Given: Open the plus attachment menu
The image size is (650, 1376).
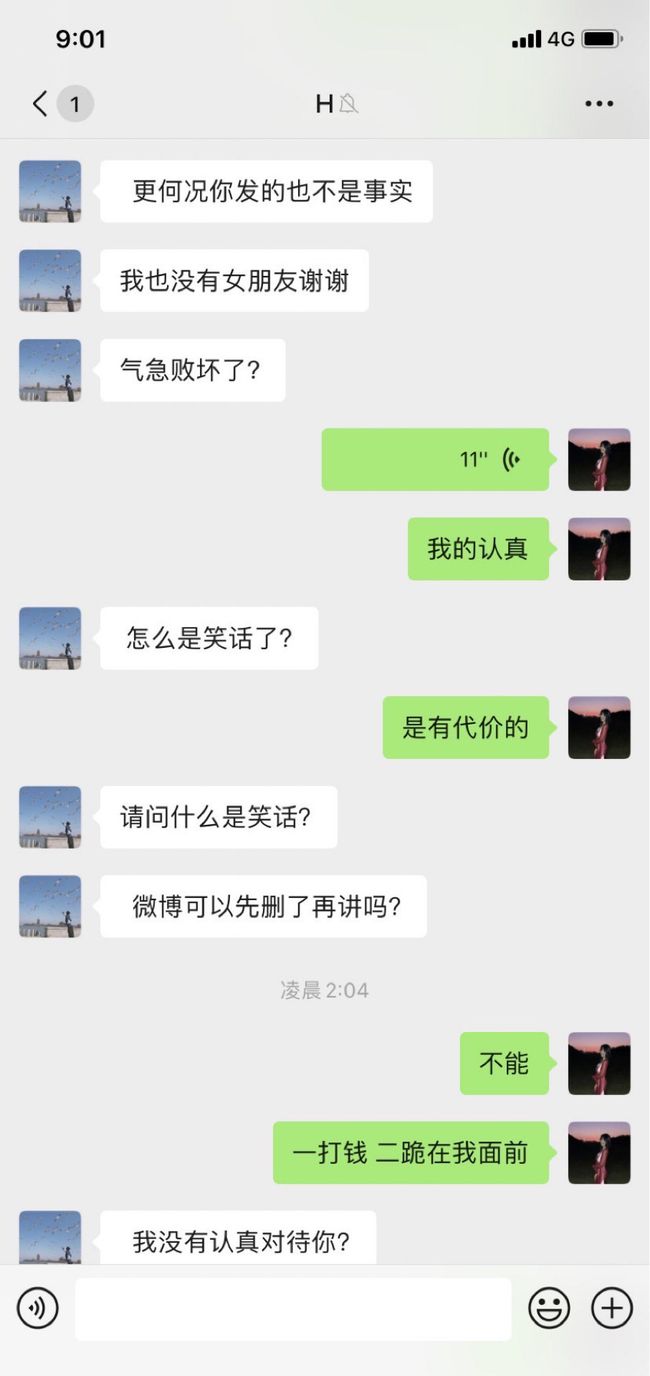Looking at the screenshot, I should click(612, 1308).
